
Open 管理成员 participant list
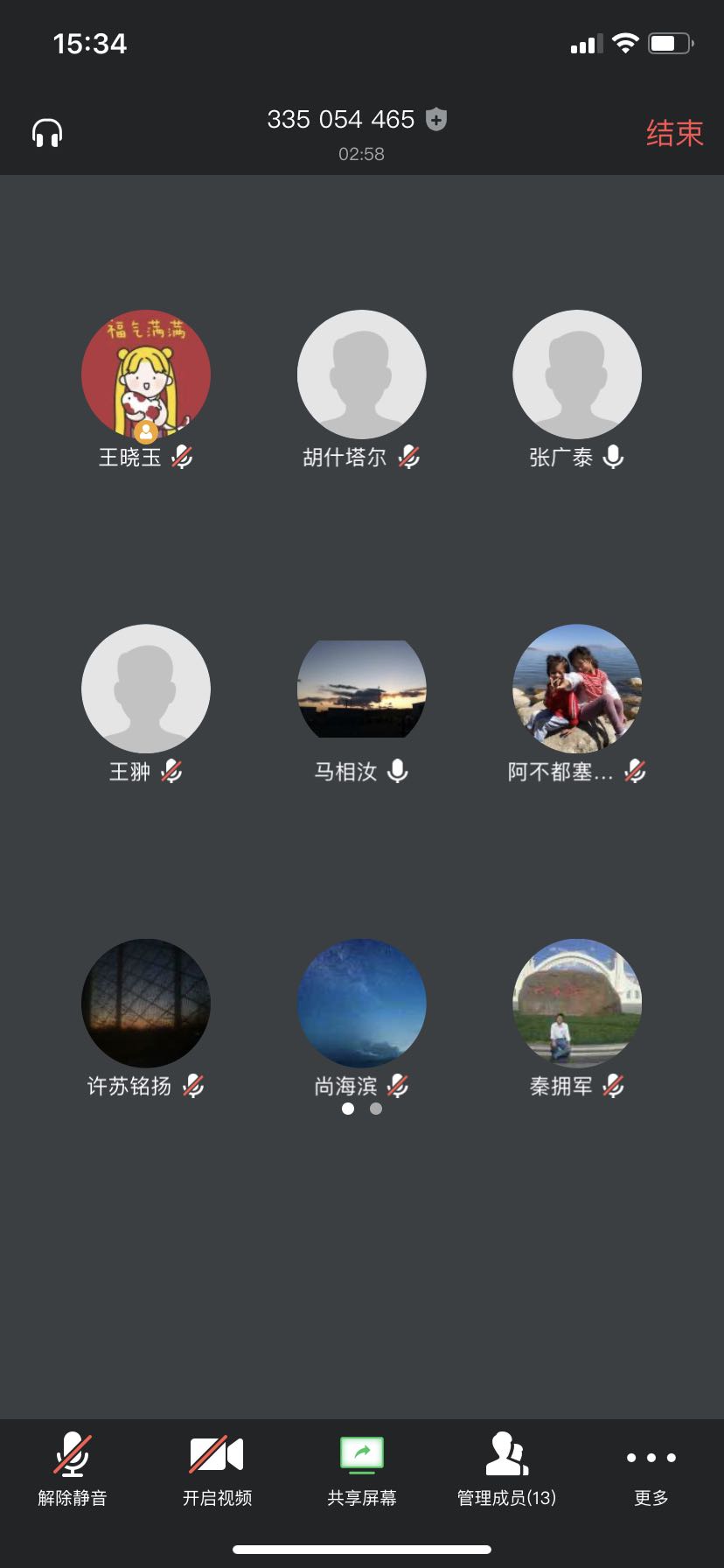coord(506,1470)
